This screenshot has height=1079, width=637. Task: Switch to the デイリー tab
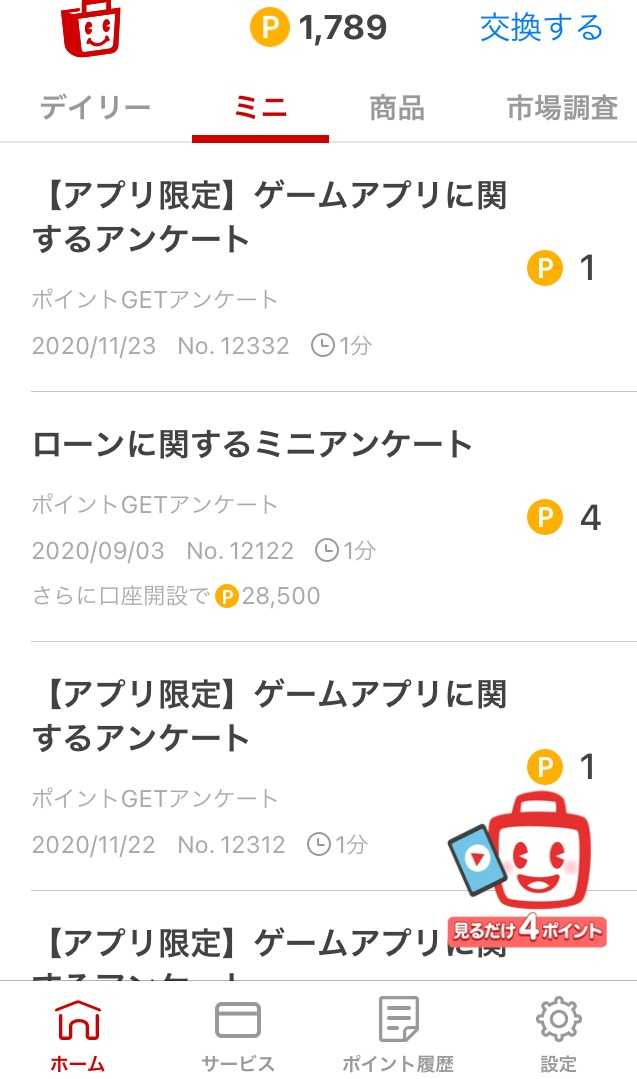[95, 108]
